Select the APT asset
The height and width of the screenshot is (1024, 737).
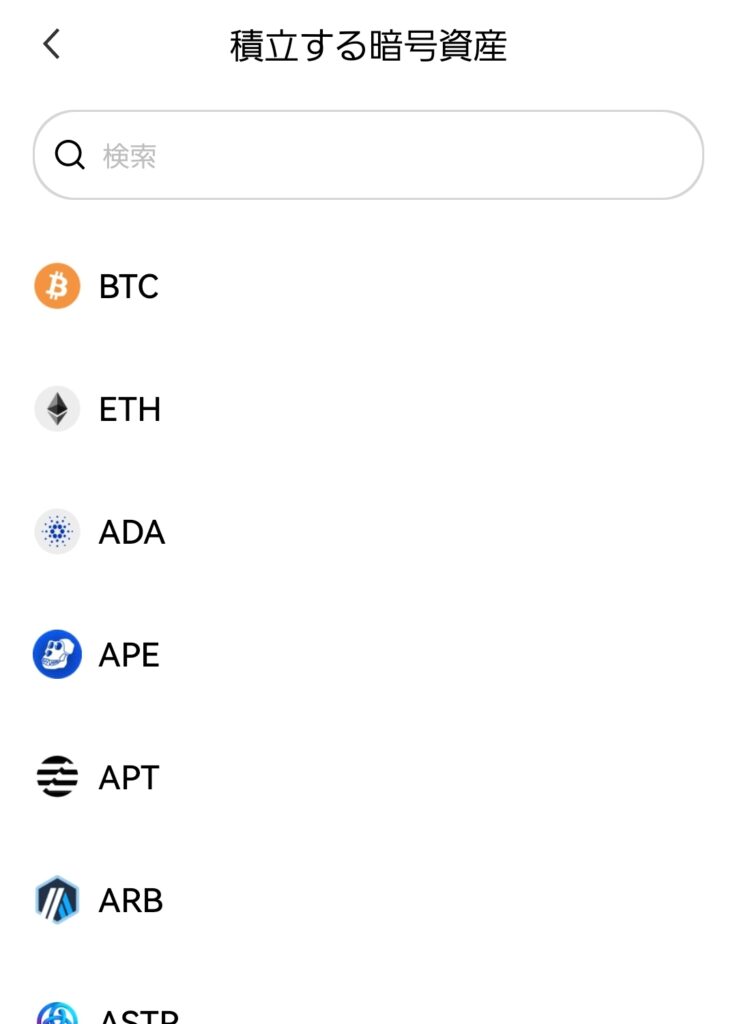(128, 778)
